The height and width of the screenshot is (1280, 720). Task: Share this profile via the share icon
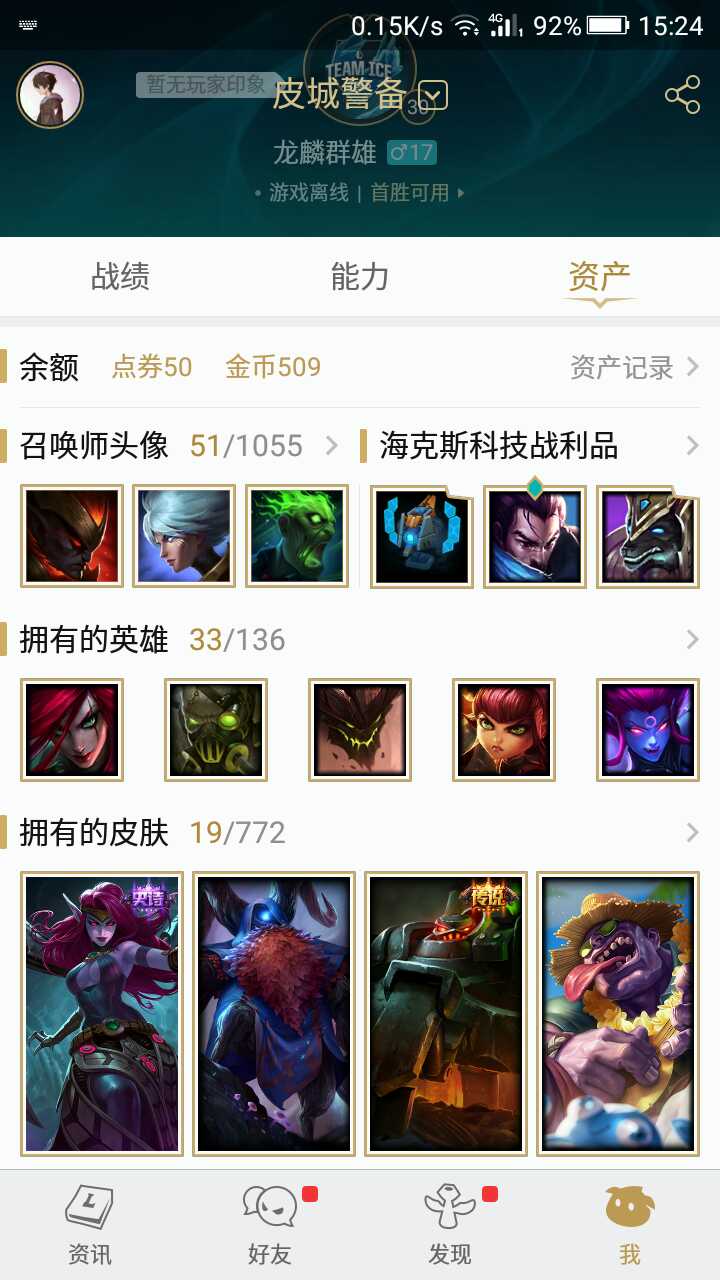(x=682, y=96)
